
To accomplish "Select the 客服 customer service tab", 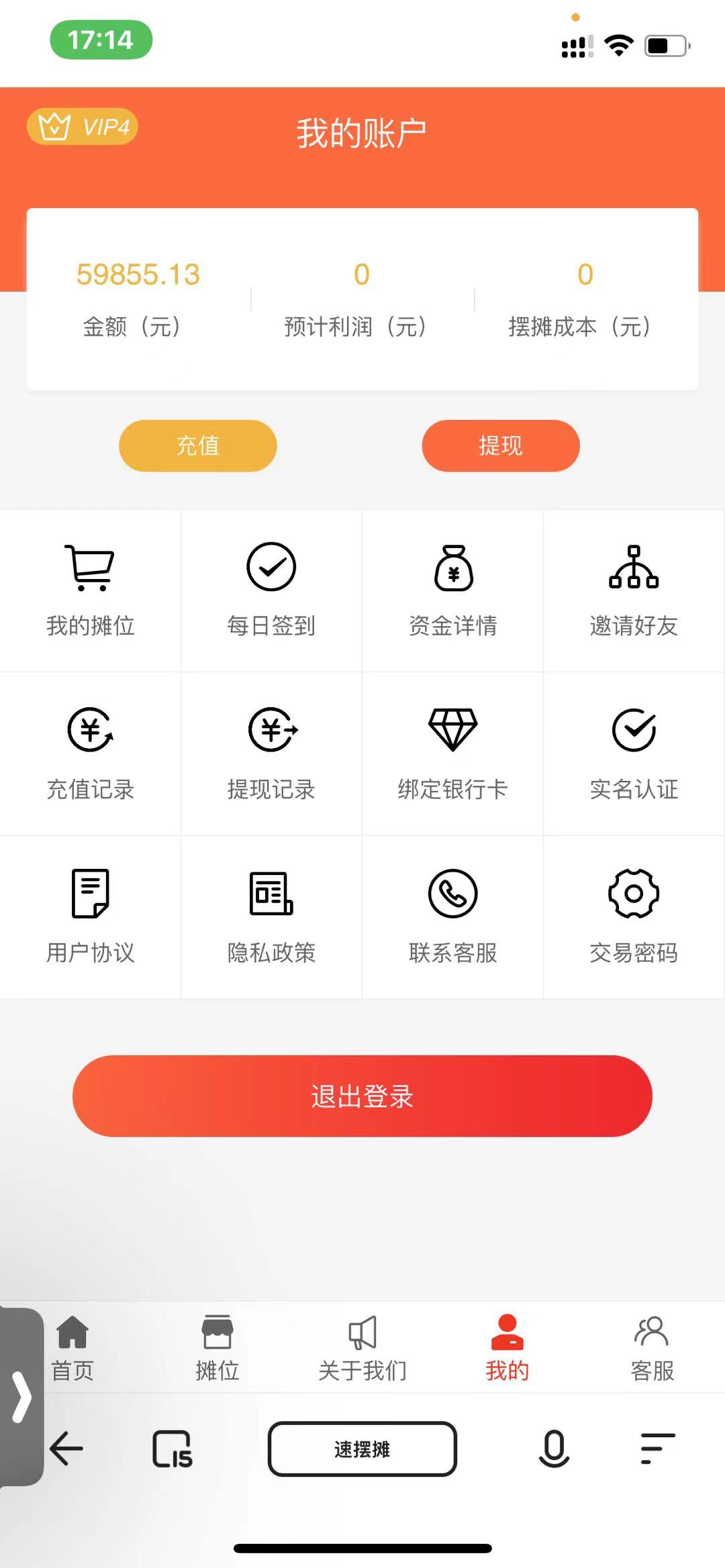I will pyautogui.click(x=652, y=1349).
